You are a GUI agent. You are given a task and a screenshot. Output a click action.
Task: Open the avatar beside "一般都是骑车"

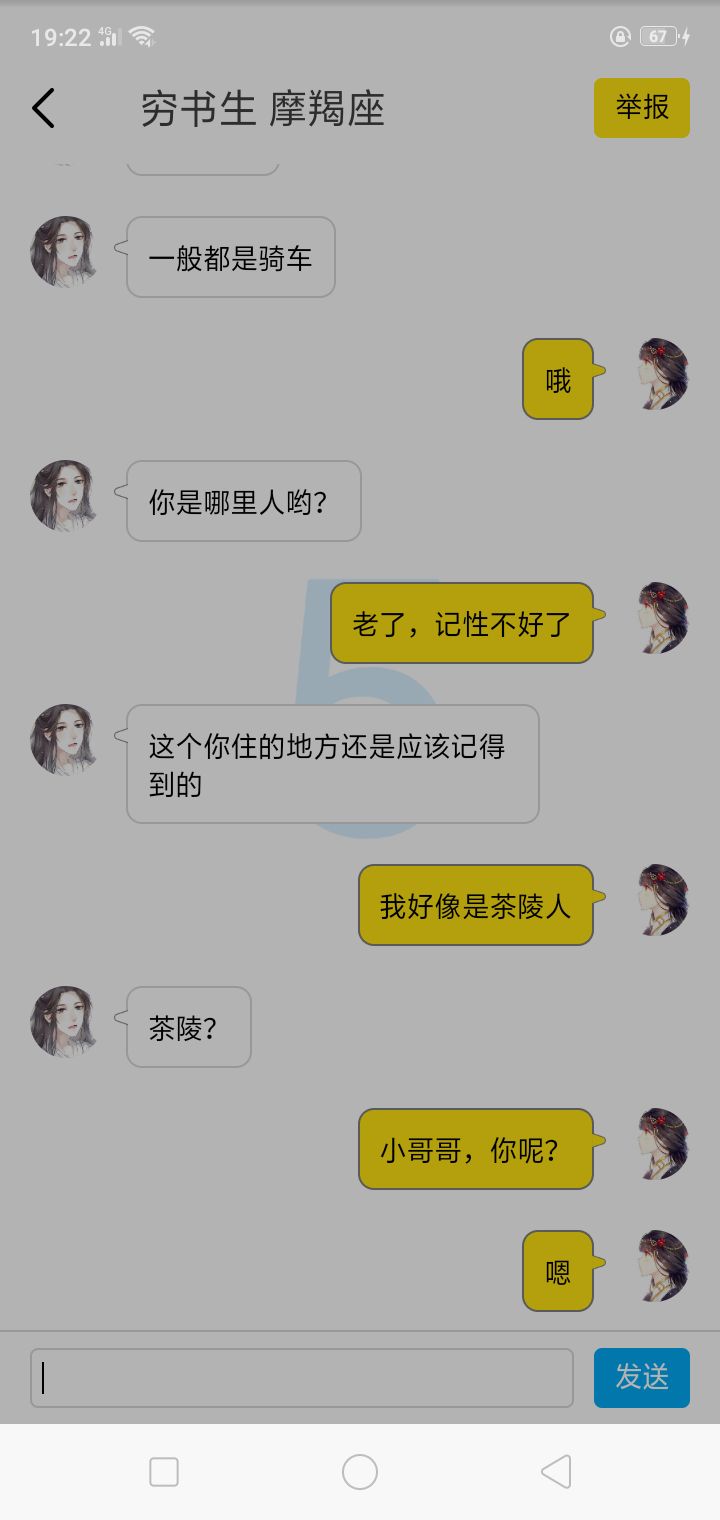click(x=64, y=252)
